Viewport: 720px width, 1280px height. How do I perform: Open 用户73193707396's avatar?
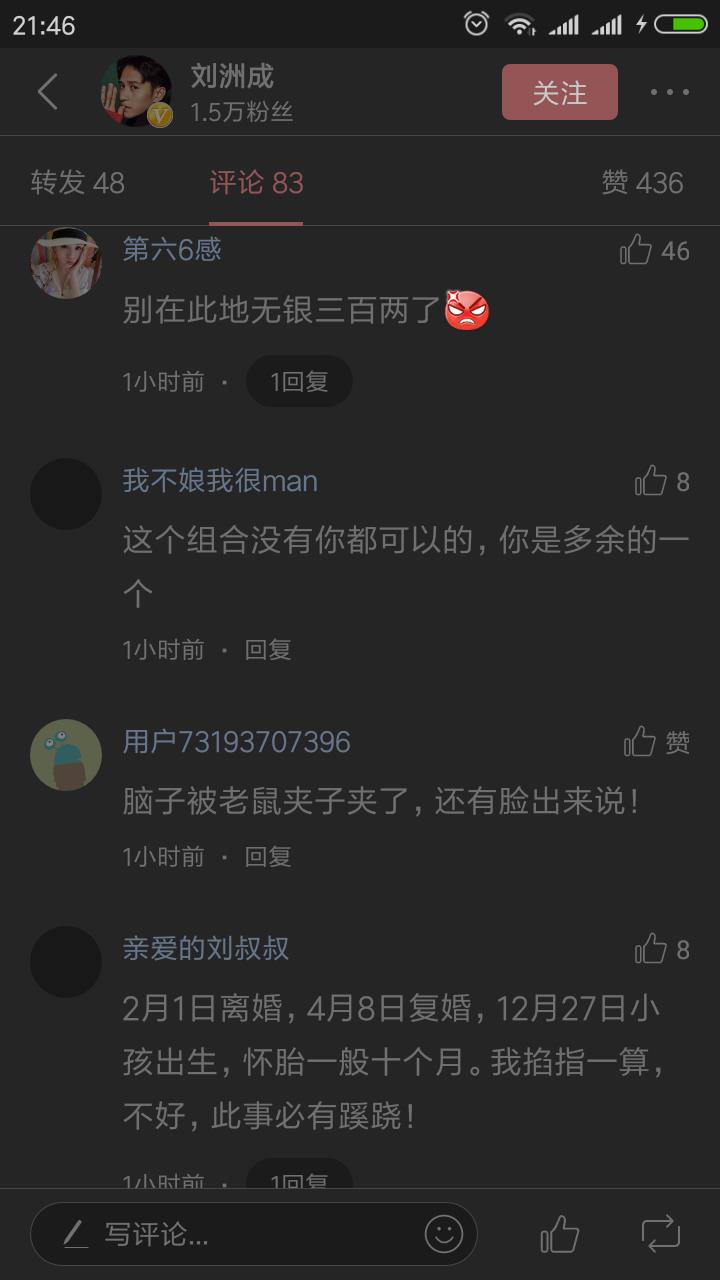(x=66, y=755)
